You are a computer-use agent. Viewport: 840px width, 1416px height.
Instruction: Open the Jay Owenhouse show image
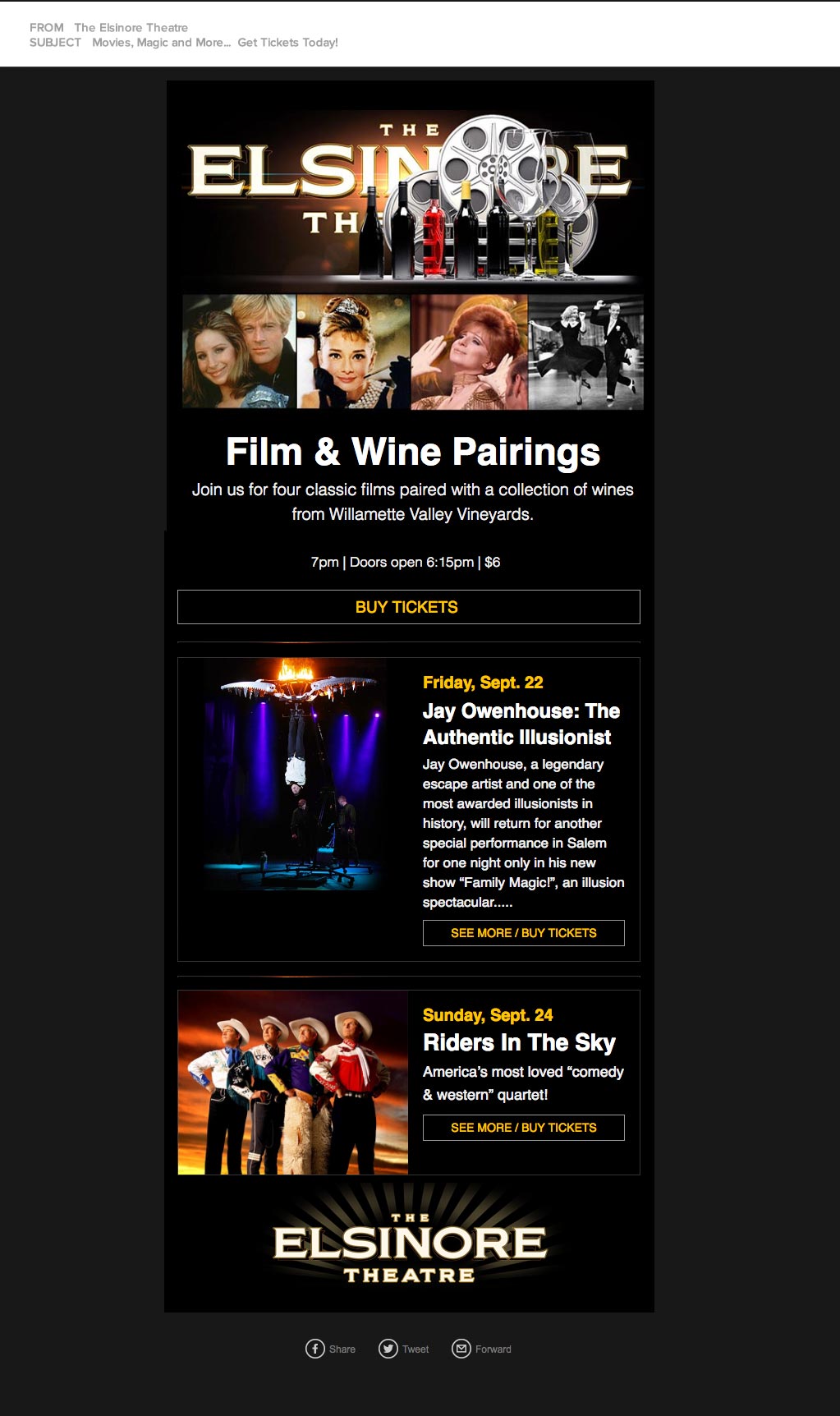click(293, 774)
